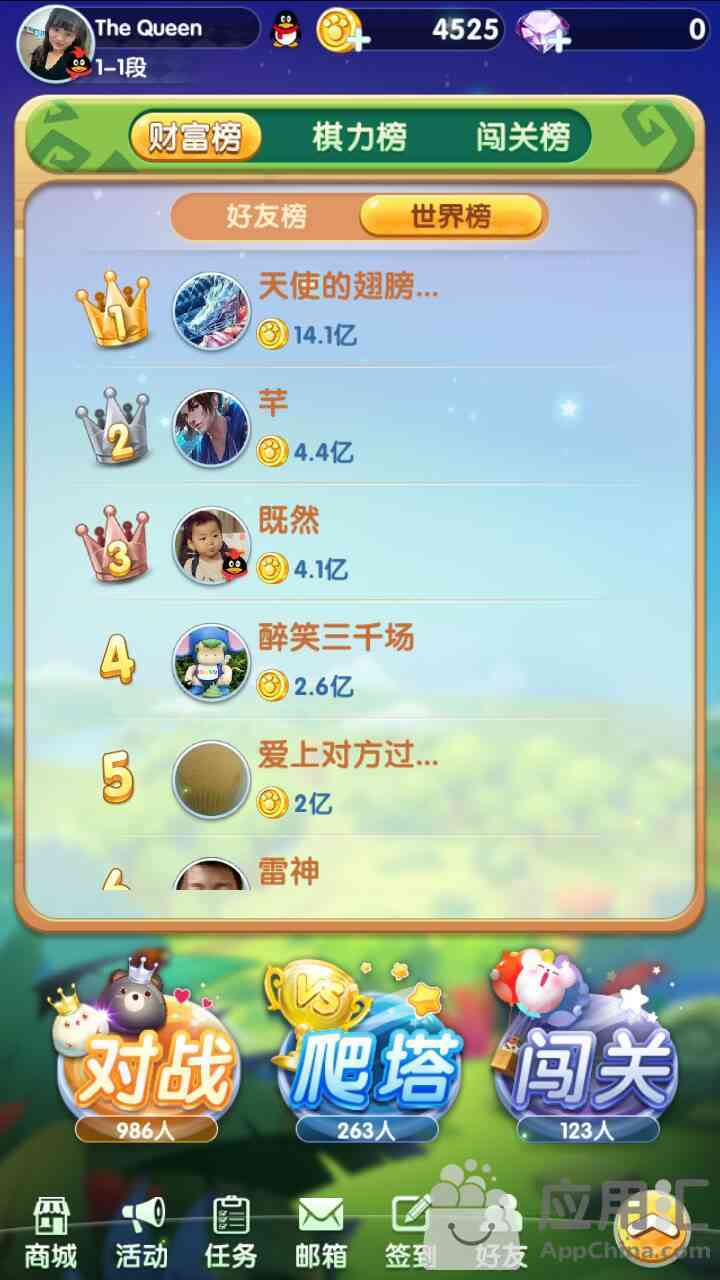Viewport: 720px width, 1280px height.
Task: Open 活动 events
Action: (x=141, y=1233)
